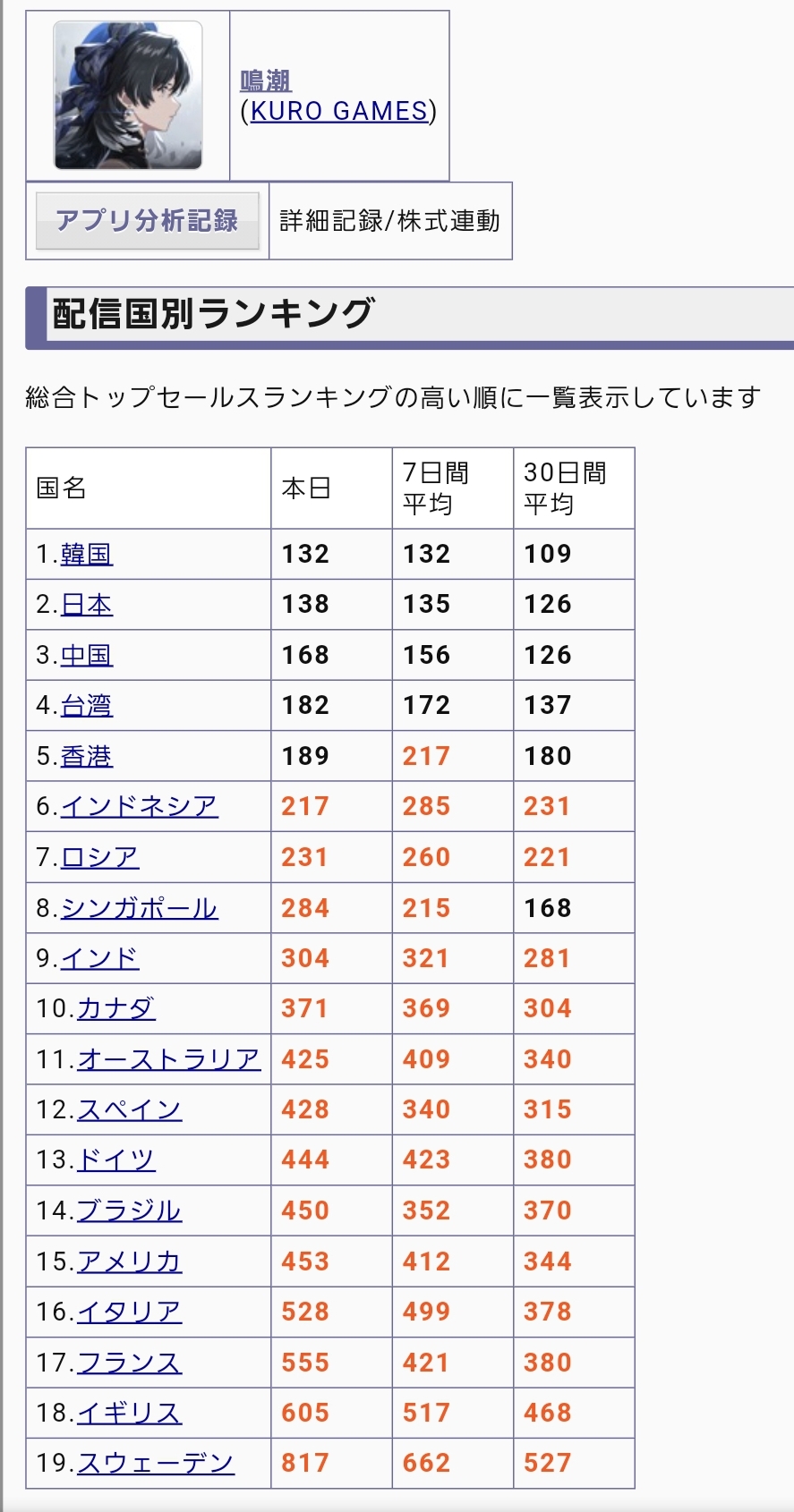Open the KURO GAMES publisher link
The image size is (794, 1512).
pyautogui.click(x=338, y=111)
